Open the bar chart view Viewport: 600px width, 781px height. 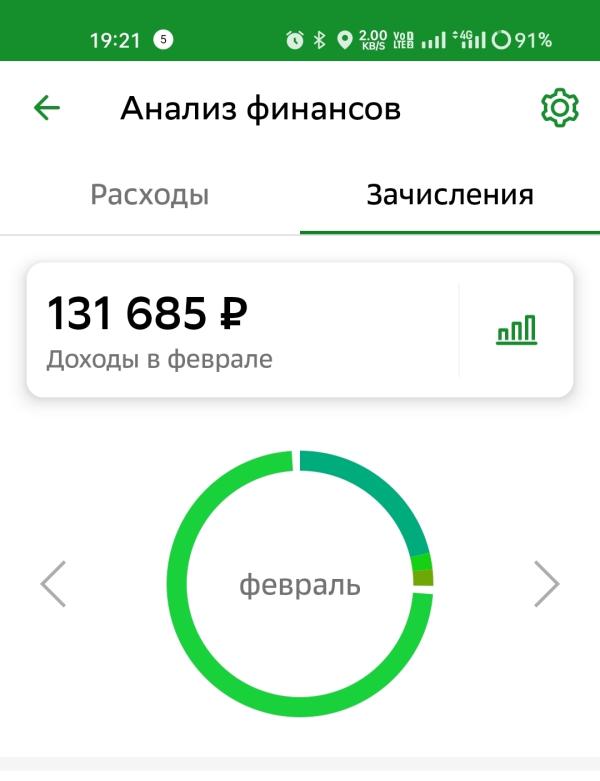click(x=516, y=330)
